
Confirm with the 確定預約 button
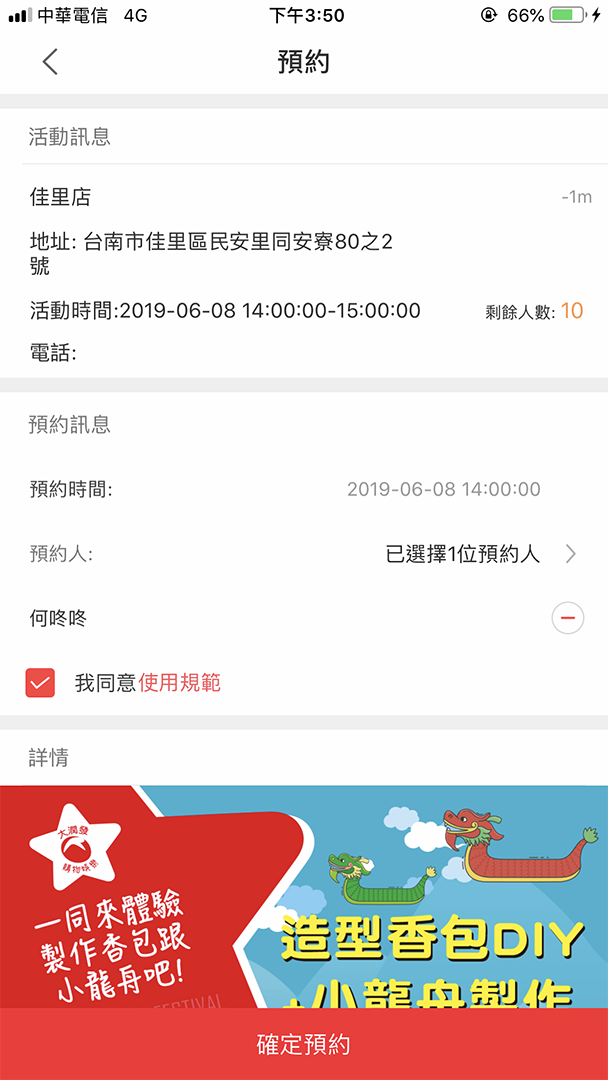[x=304, y=1044]
